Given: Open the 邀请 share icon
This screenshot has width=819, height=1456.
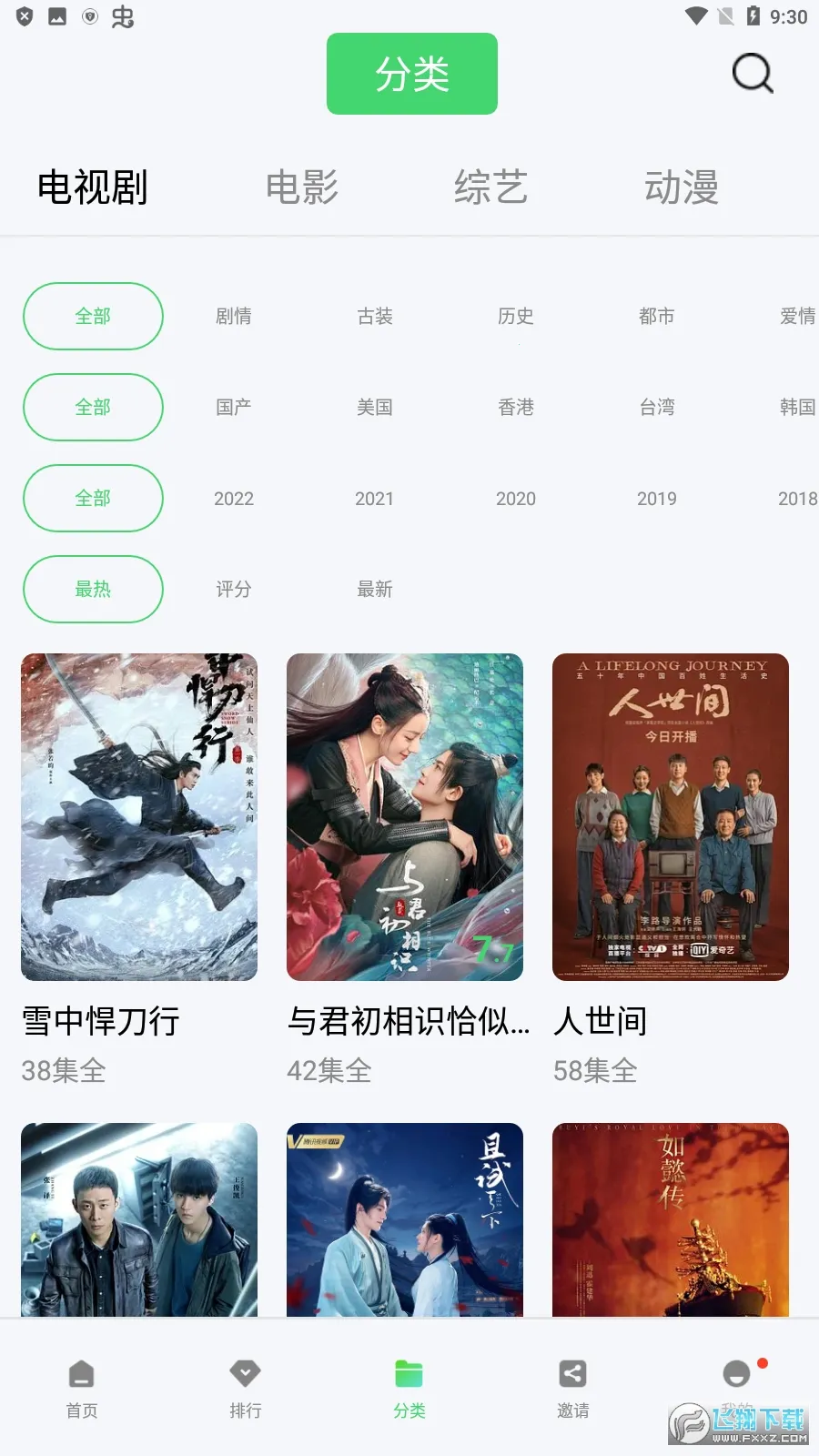Looking at the screenshot, I should tap(572, 1374).
